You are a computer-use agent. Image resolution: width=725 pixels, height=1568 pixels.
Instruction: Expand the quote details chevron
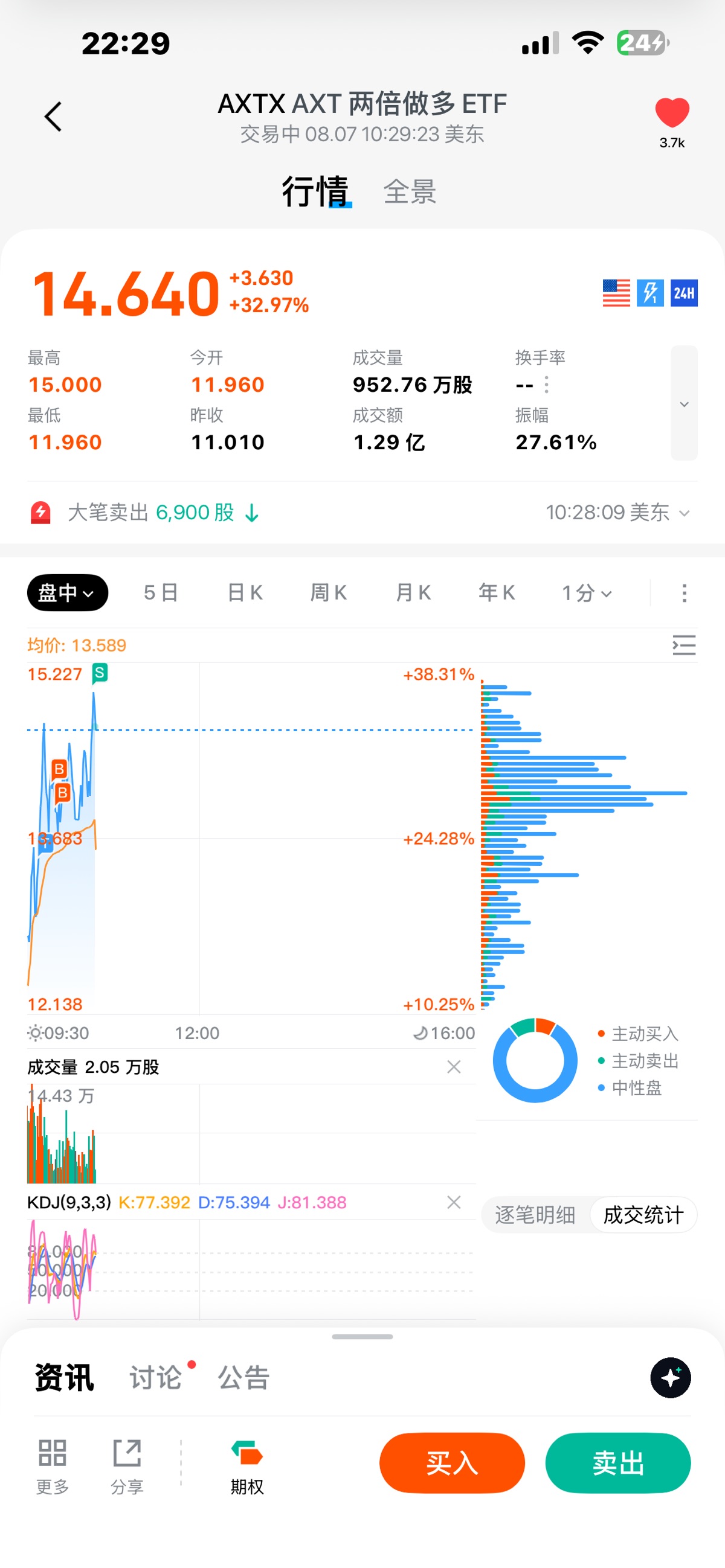click(x=684, y=403)
